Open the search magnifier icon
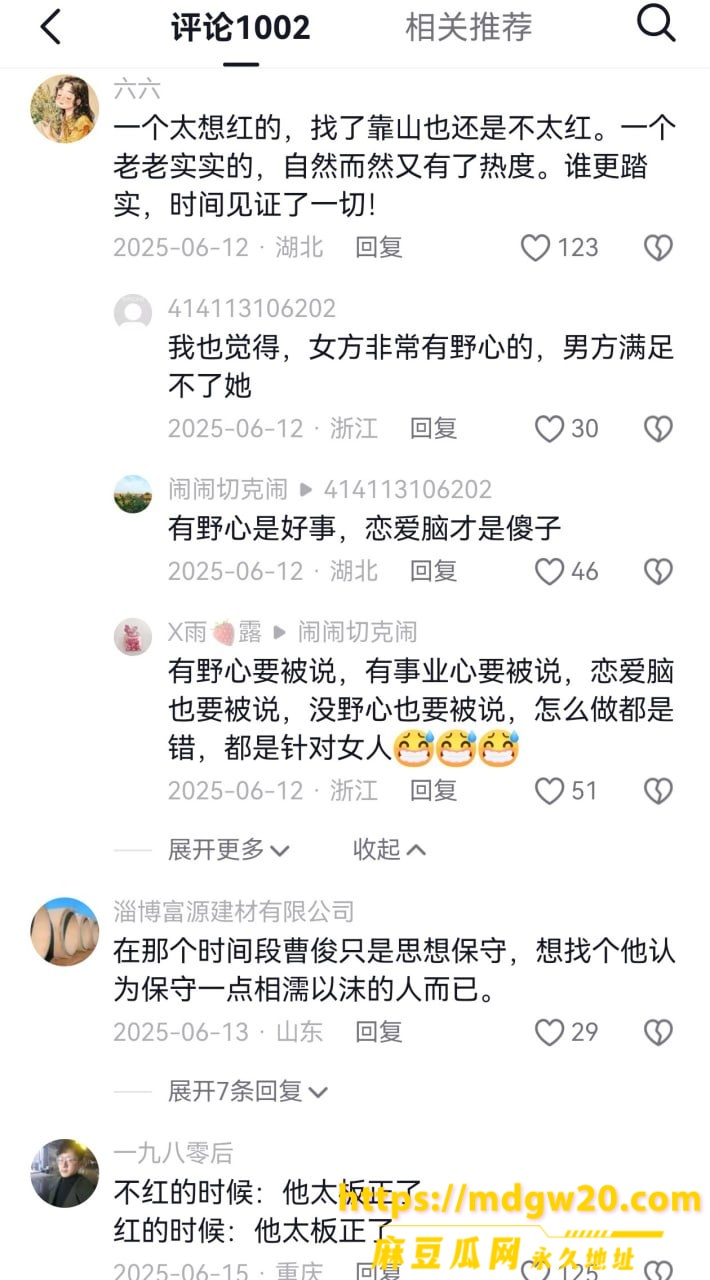 [x=656, y=24]
